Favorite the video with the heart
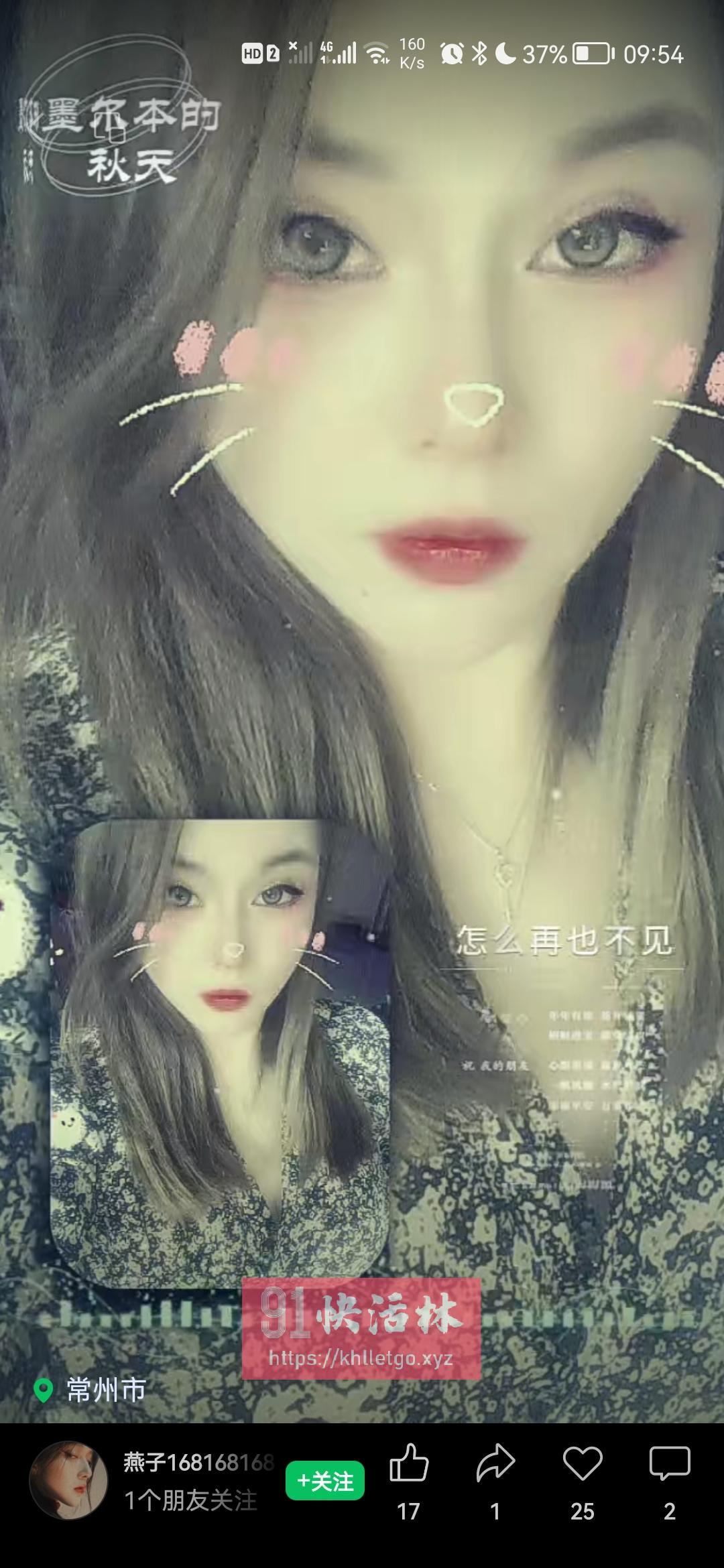The image size is (724, 1568). 582,1463
